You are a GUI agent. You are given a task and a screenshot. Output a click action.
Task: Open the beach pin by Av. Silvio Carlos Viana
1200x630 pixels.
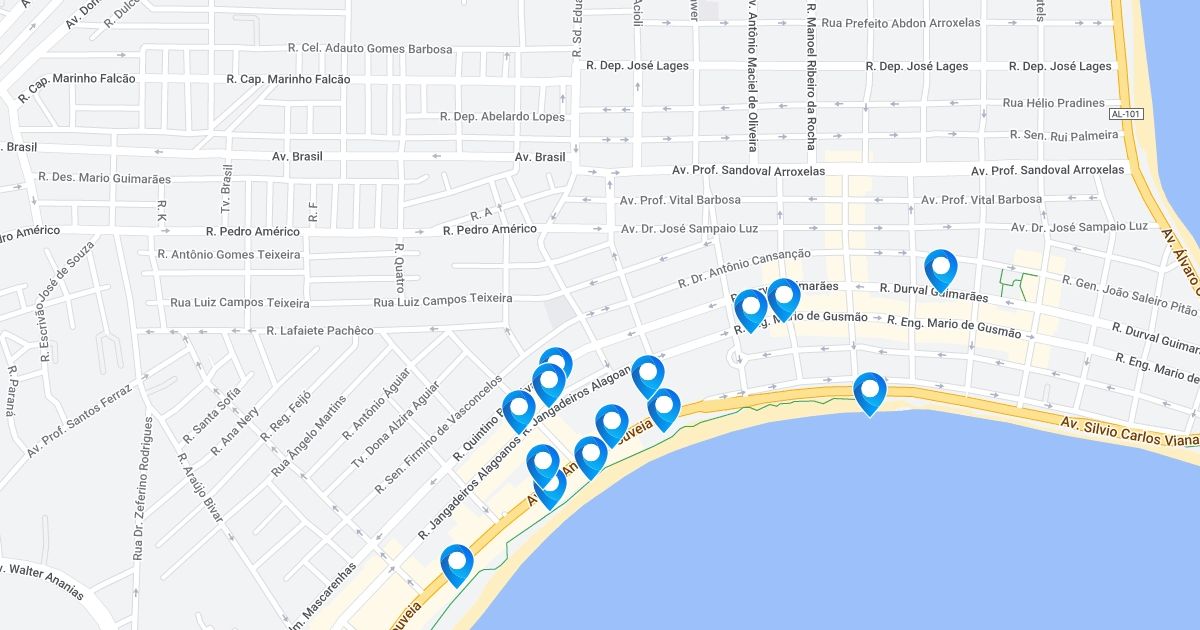click(x=870, y=393)
